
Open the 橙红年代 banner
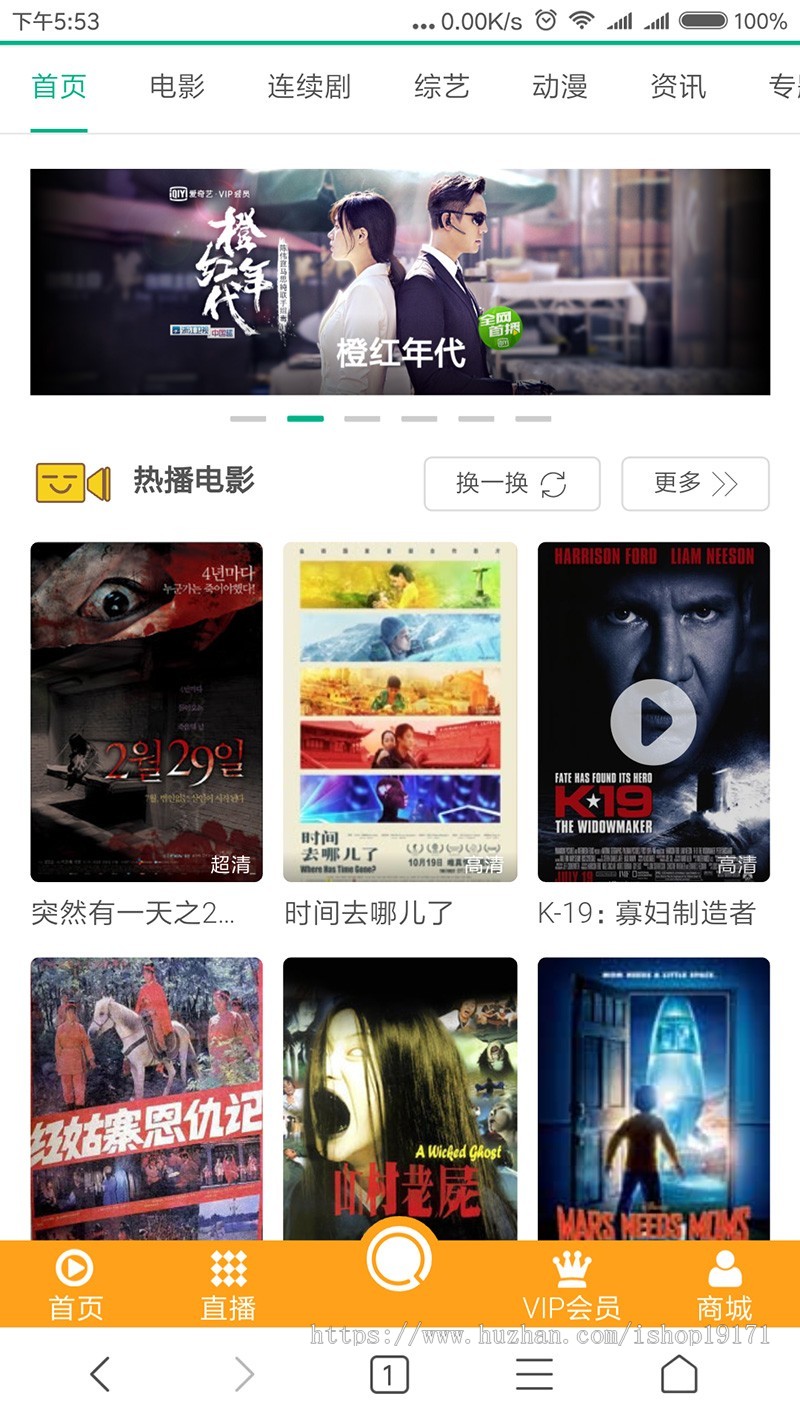pos(400,282)
